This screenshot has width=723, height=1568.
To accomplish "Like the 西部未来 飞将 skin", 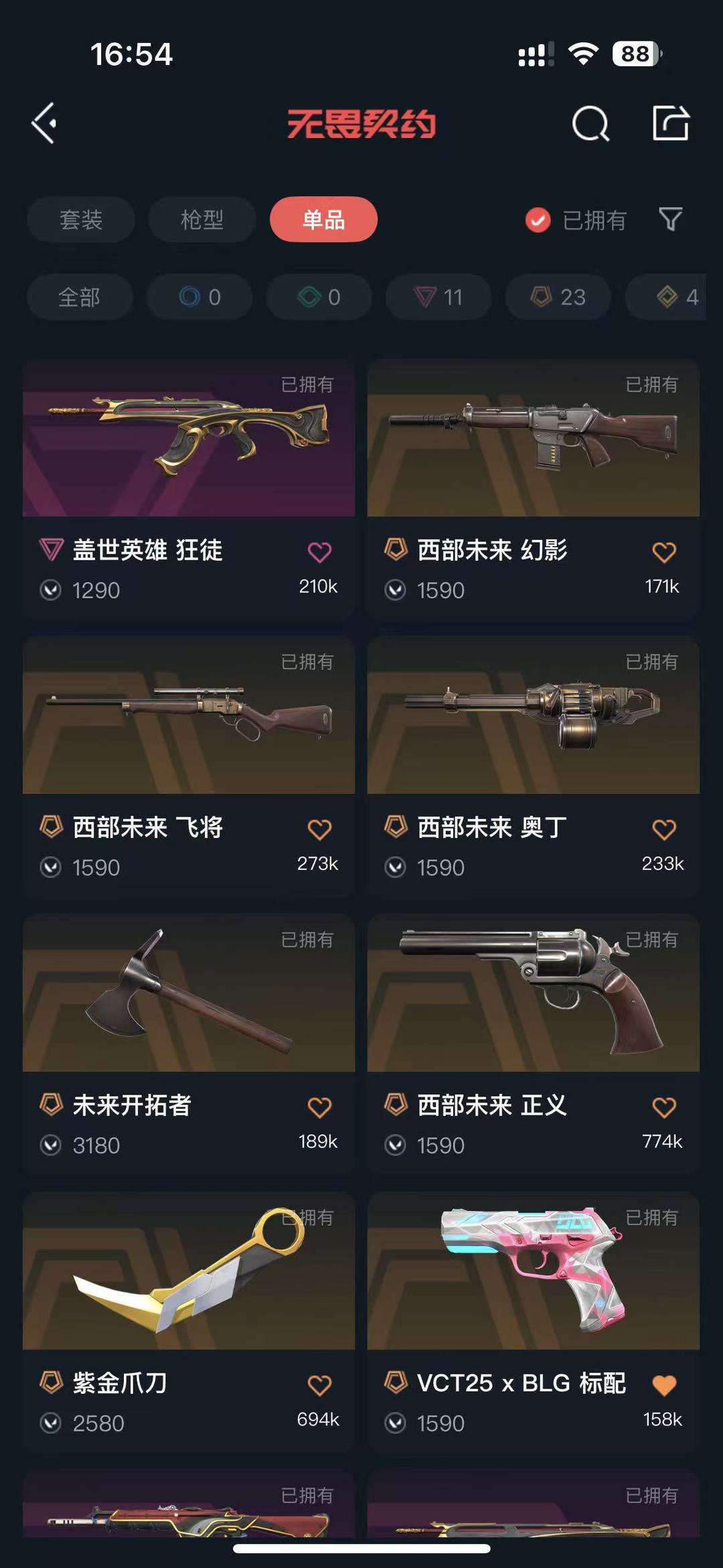I will pyautogui.click(x=319, y=829).
